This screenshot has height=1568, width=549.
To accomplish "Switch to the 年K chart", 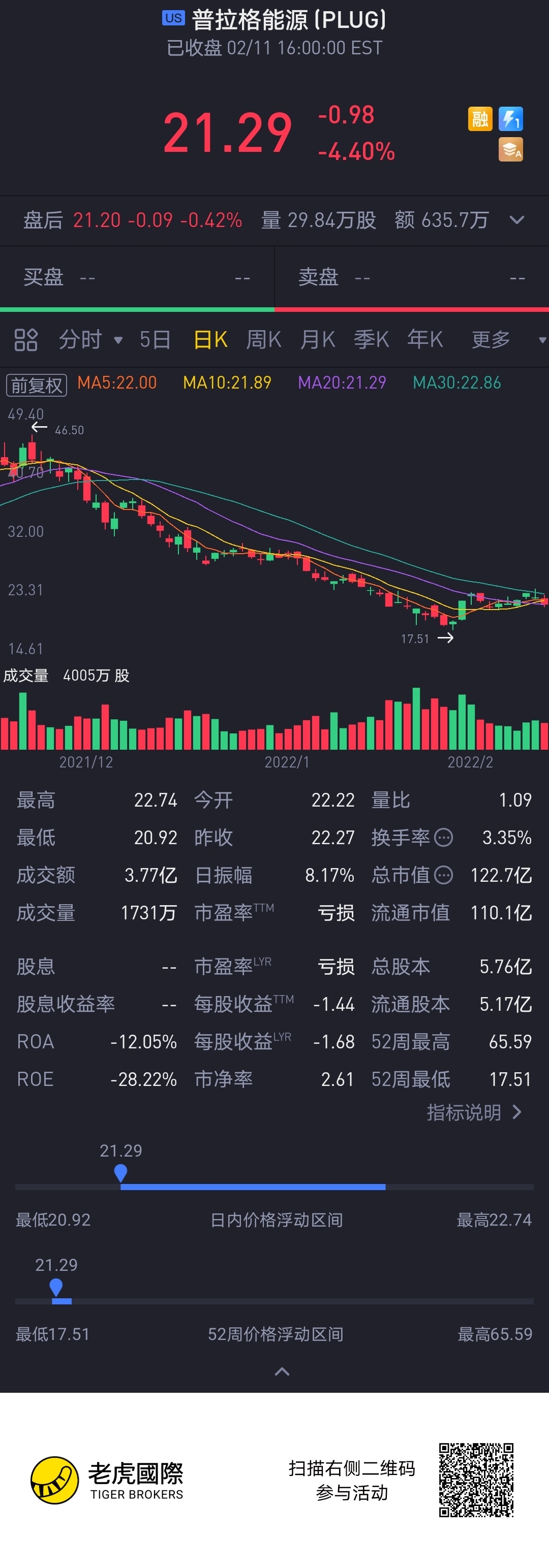I will tap(425, 340).
